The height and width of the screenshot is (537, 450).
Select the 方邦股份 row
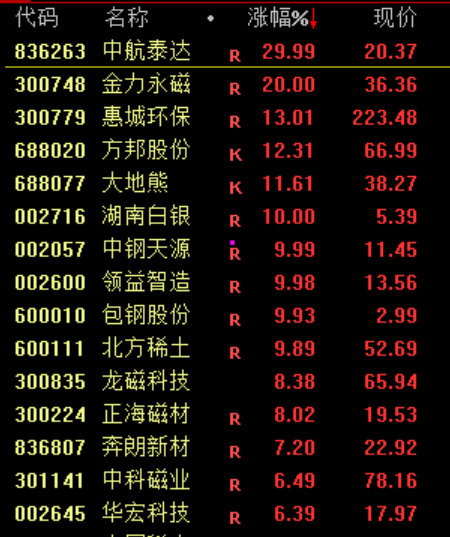coord(225,150)
